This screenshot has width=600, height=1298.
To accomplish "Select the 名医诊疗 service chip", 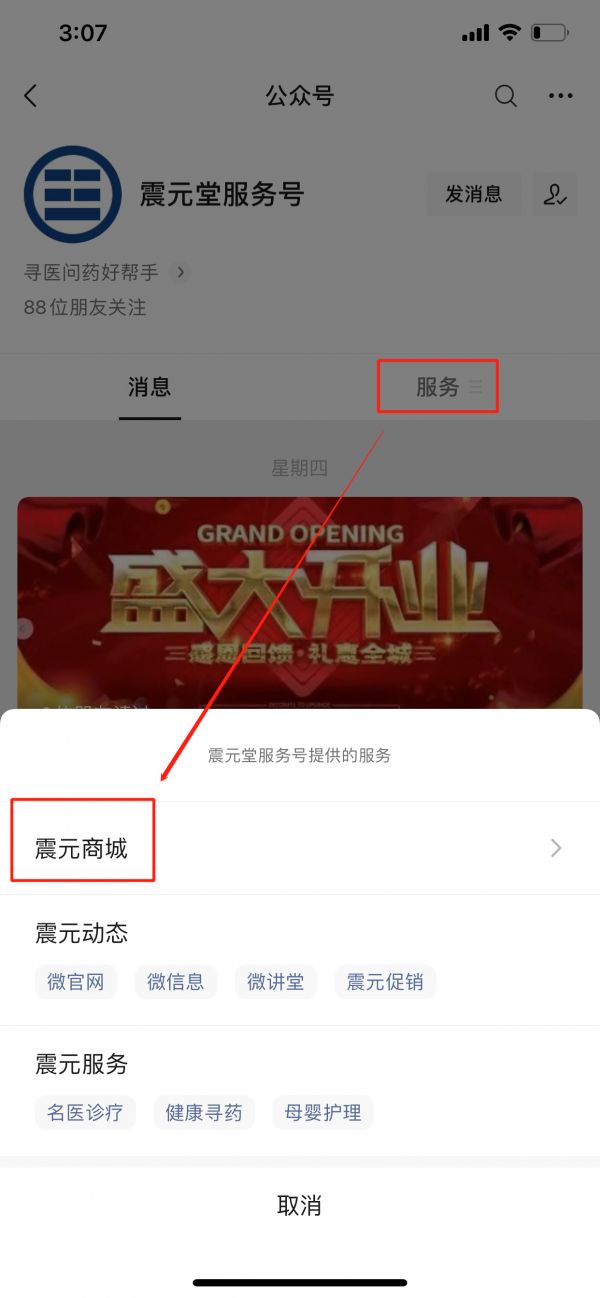I will (85, 1112).
